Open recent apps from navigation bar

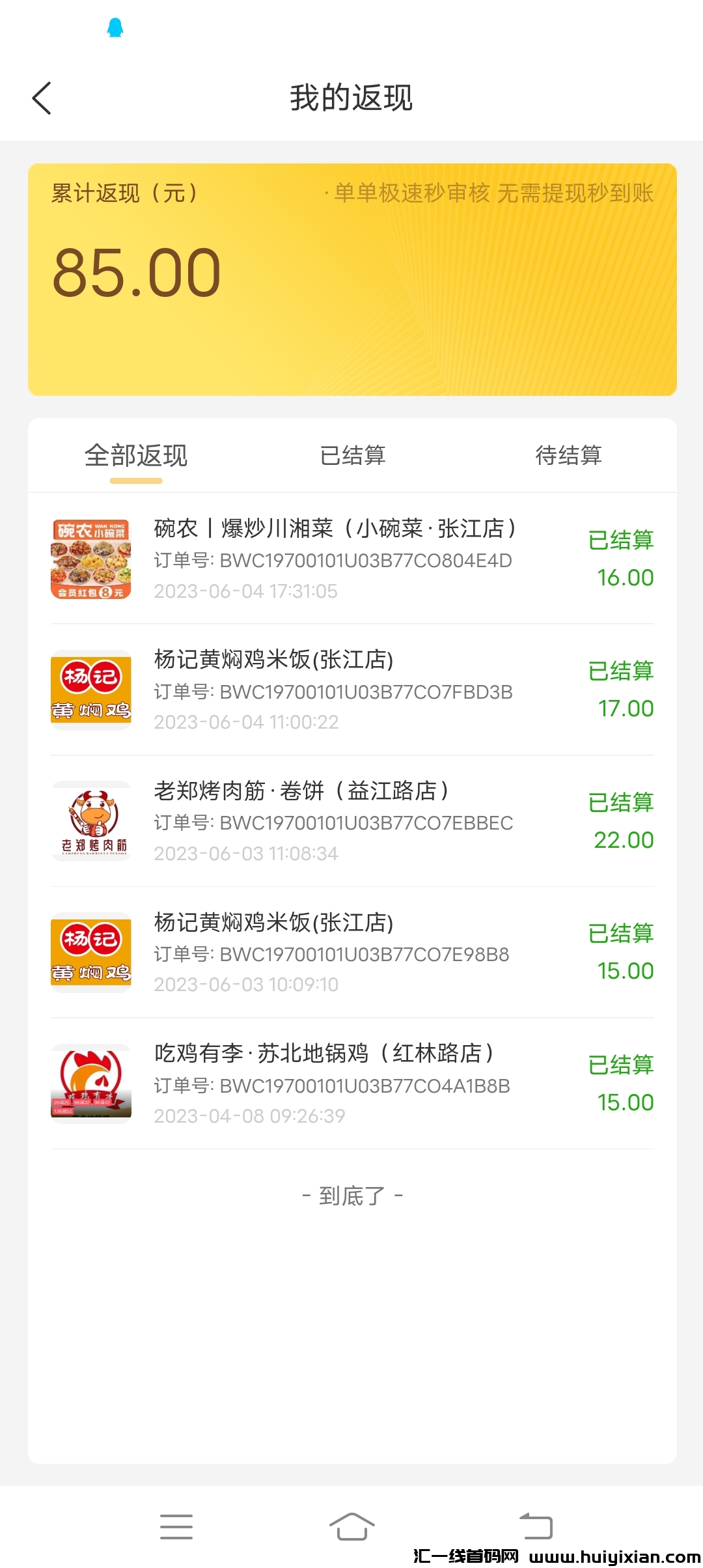click(x=176, y=1526)
